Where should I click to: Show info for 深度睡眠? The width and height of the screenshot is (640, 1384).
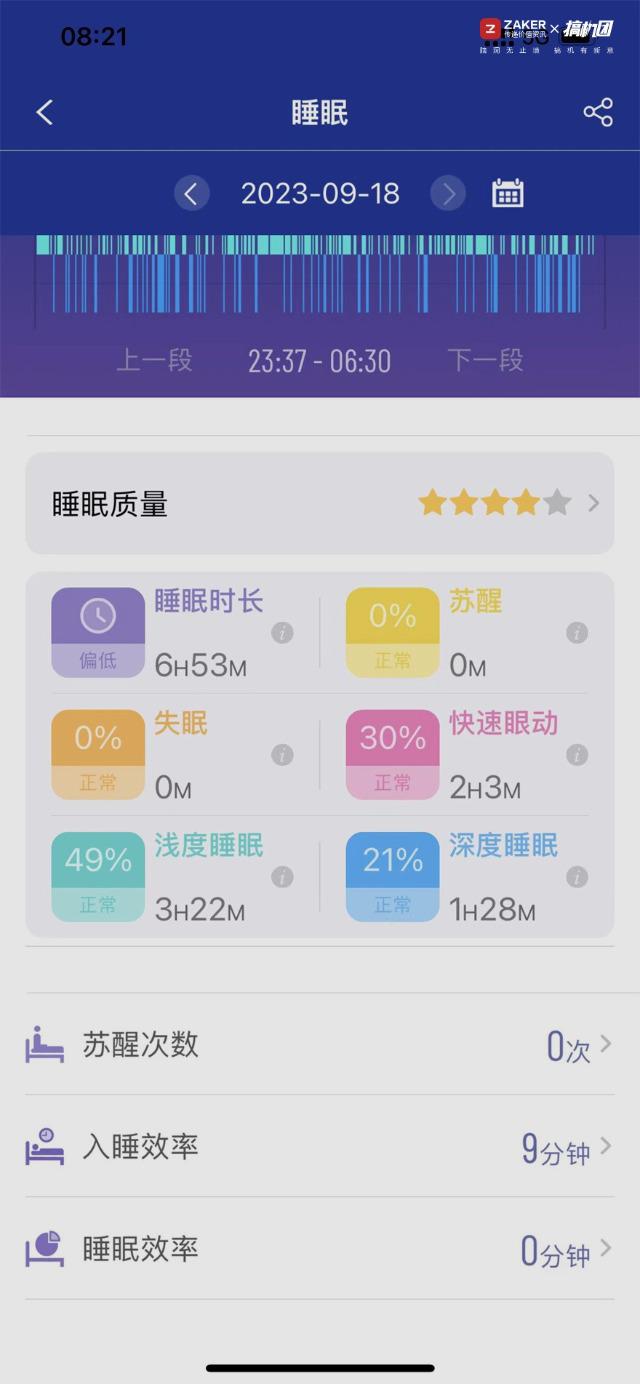[577, 877]
